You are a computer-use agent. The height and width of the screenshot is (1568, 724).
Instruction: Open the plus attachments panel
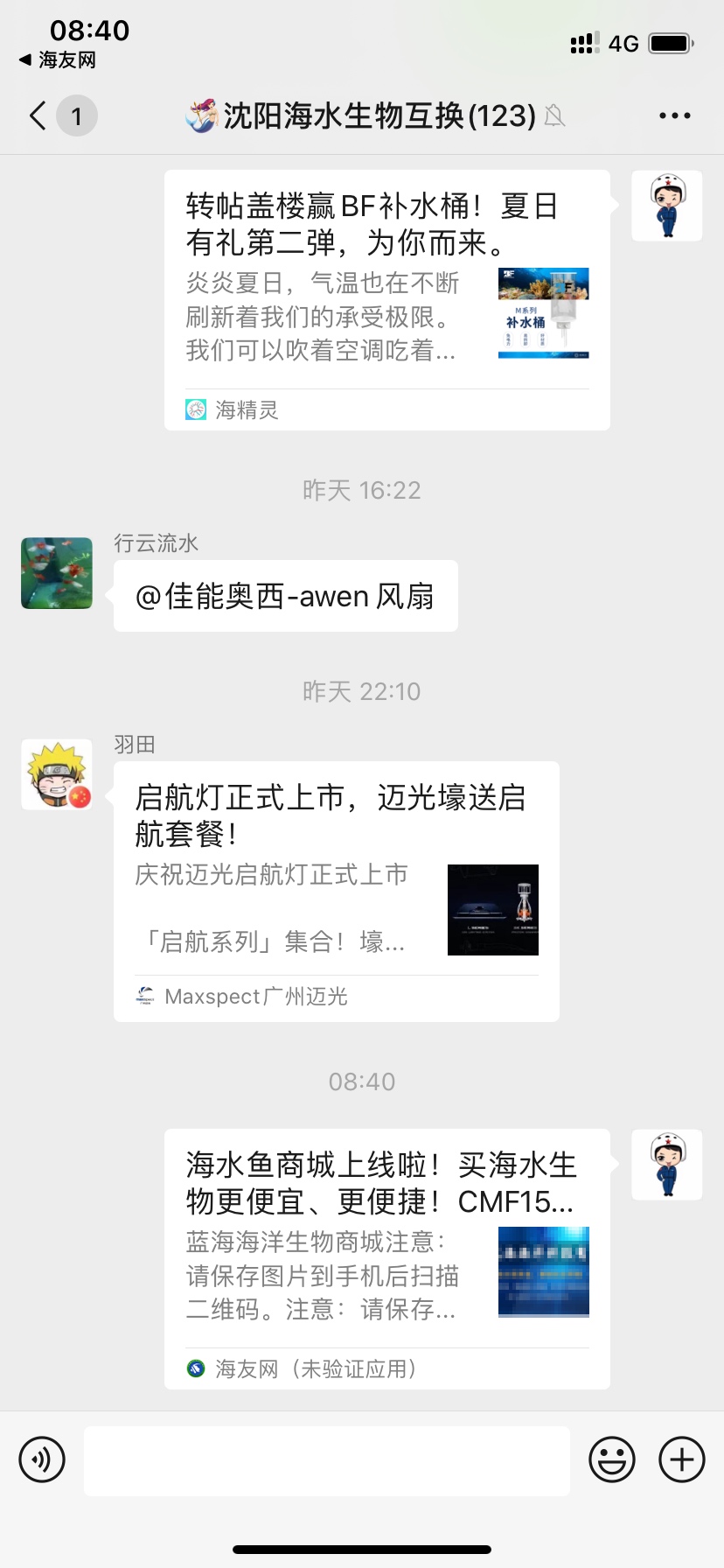[682, 1459]
